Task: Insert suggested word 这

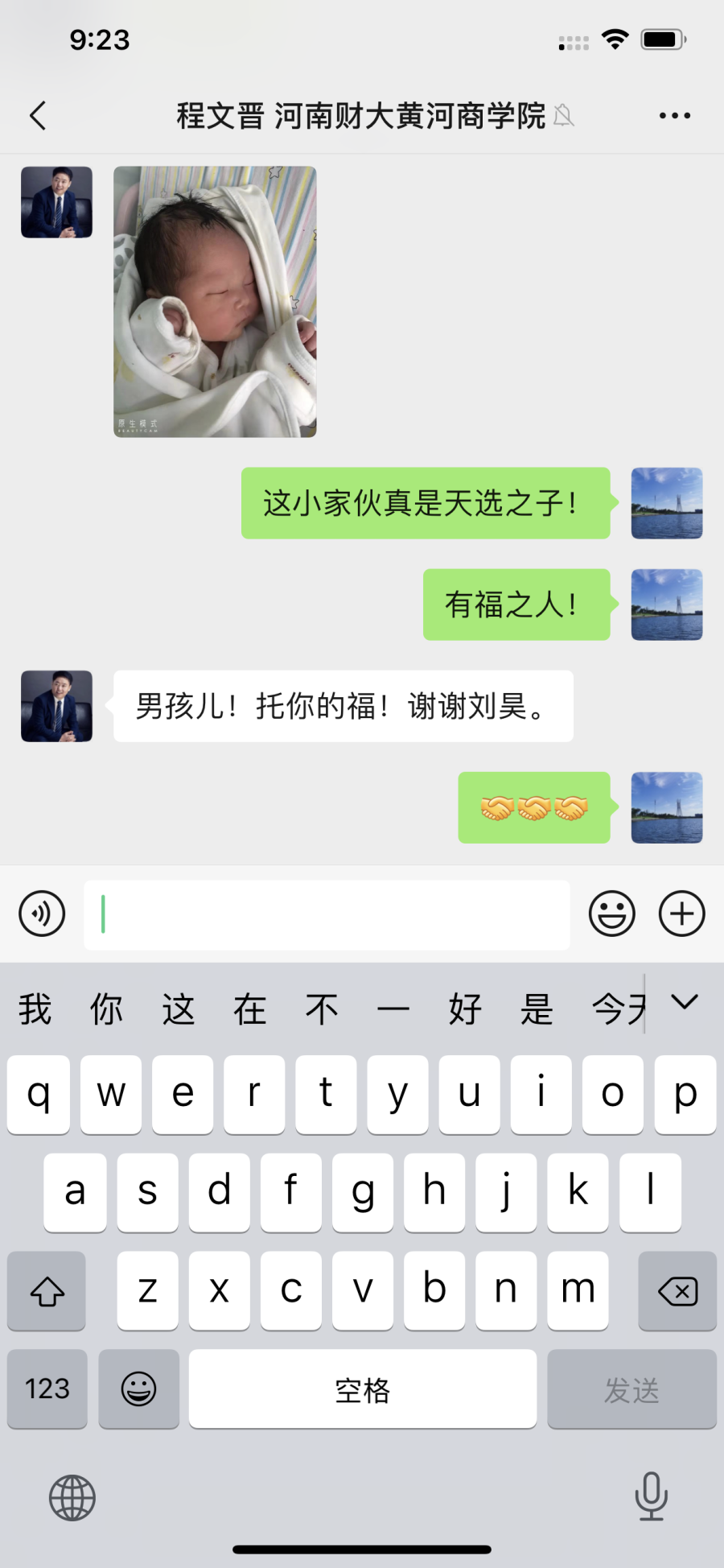Action: [x=179, y=1009]
